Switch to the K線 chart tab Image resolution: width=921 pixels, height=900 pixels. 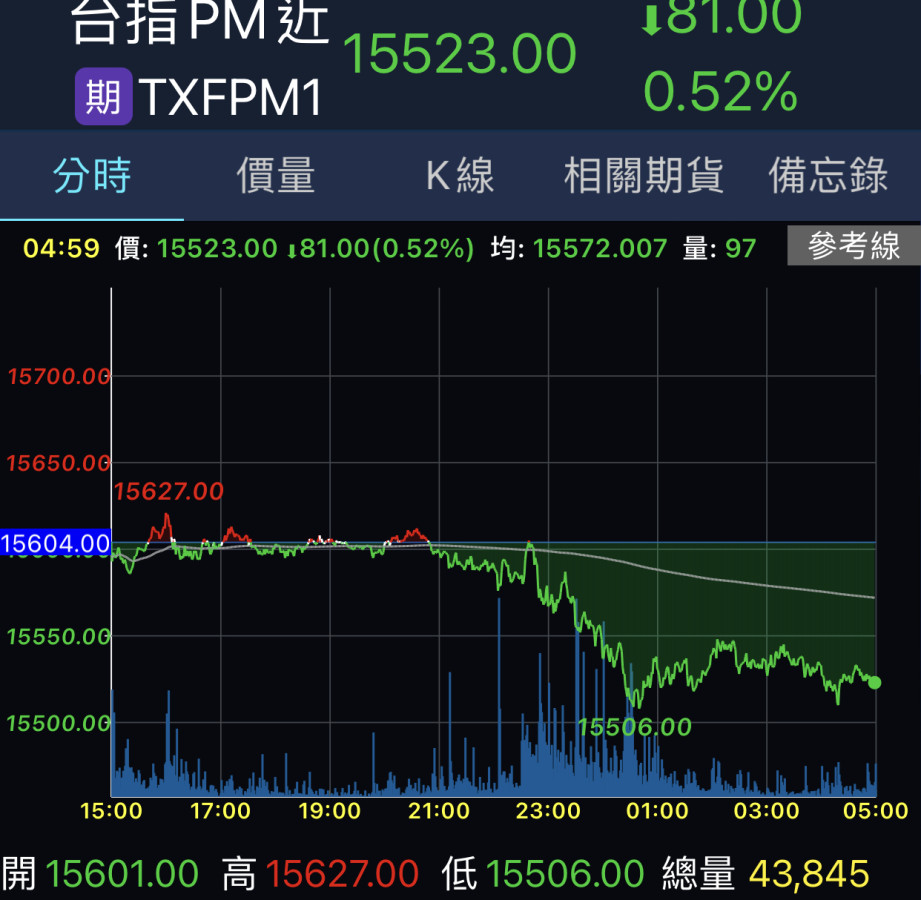(460, 177)
